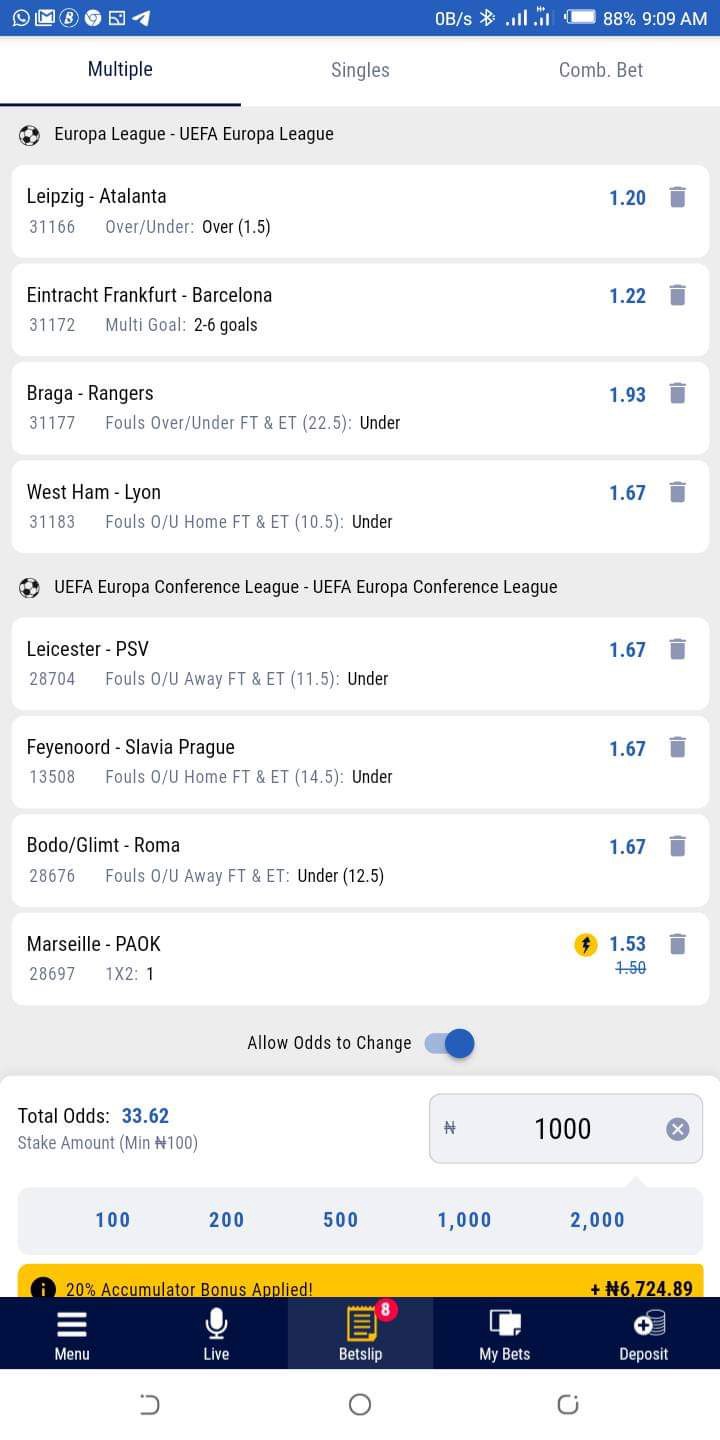This screenshot has width=720, height=1440.
Task: Delete the Eintracht Frankfurt - Barcelona bet
Action: pyautogui.click(x=678, y=295)
